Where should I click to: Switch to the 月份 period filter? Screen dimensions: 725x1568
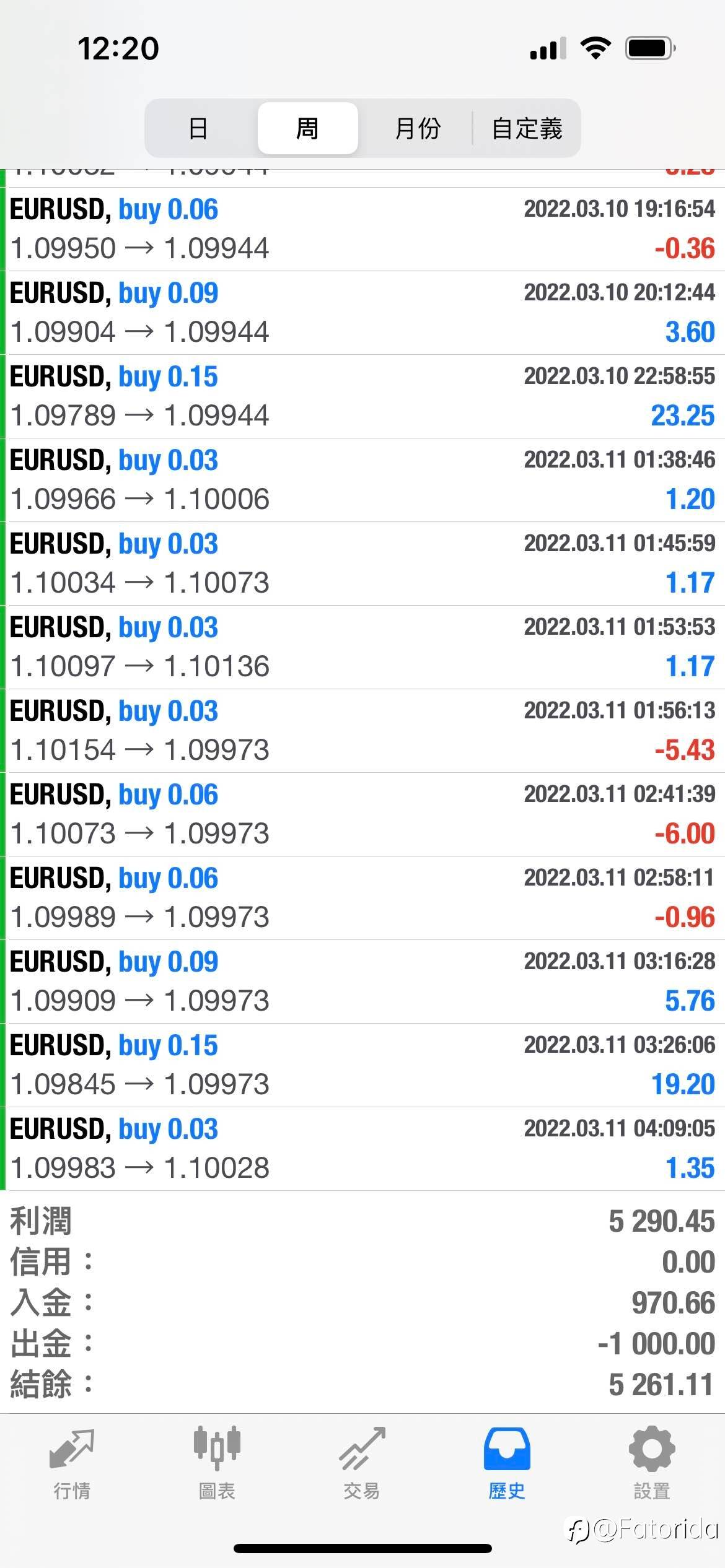418,128
